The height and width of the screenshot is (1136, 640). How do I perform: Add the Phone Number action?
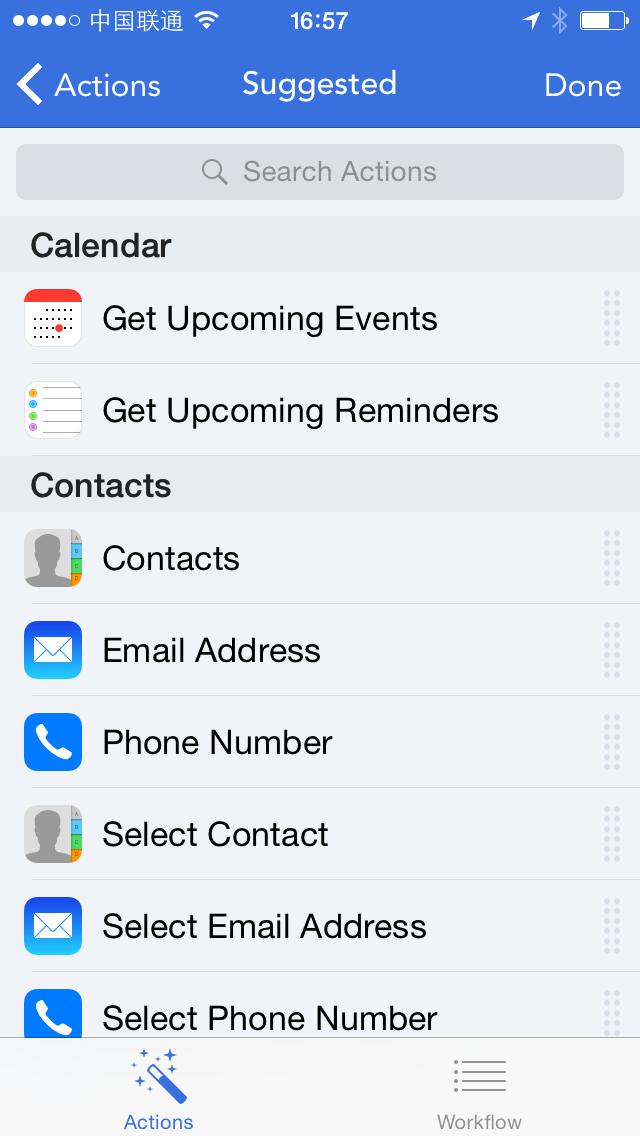click(320, 742)
